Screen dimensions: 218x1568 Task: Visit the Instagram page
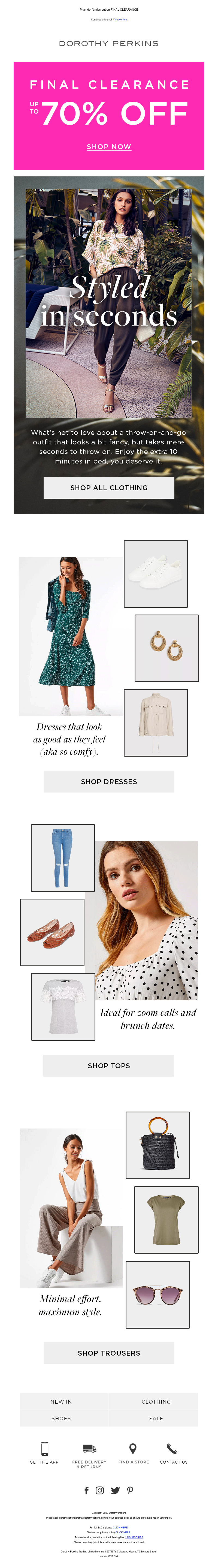pos(100,1490)
